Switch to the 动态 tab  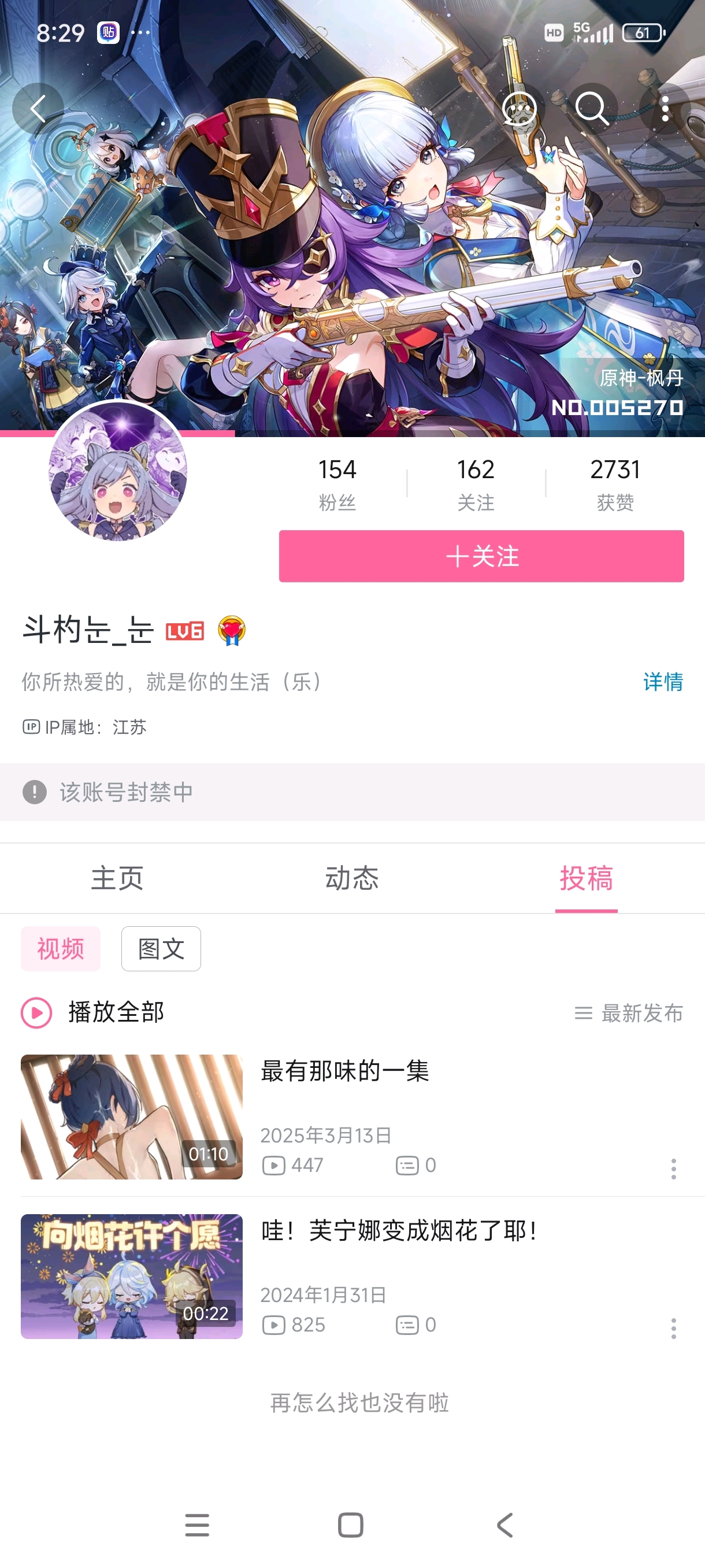click(x=351, y=878)
